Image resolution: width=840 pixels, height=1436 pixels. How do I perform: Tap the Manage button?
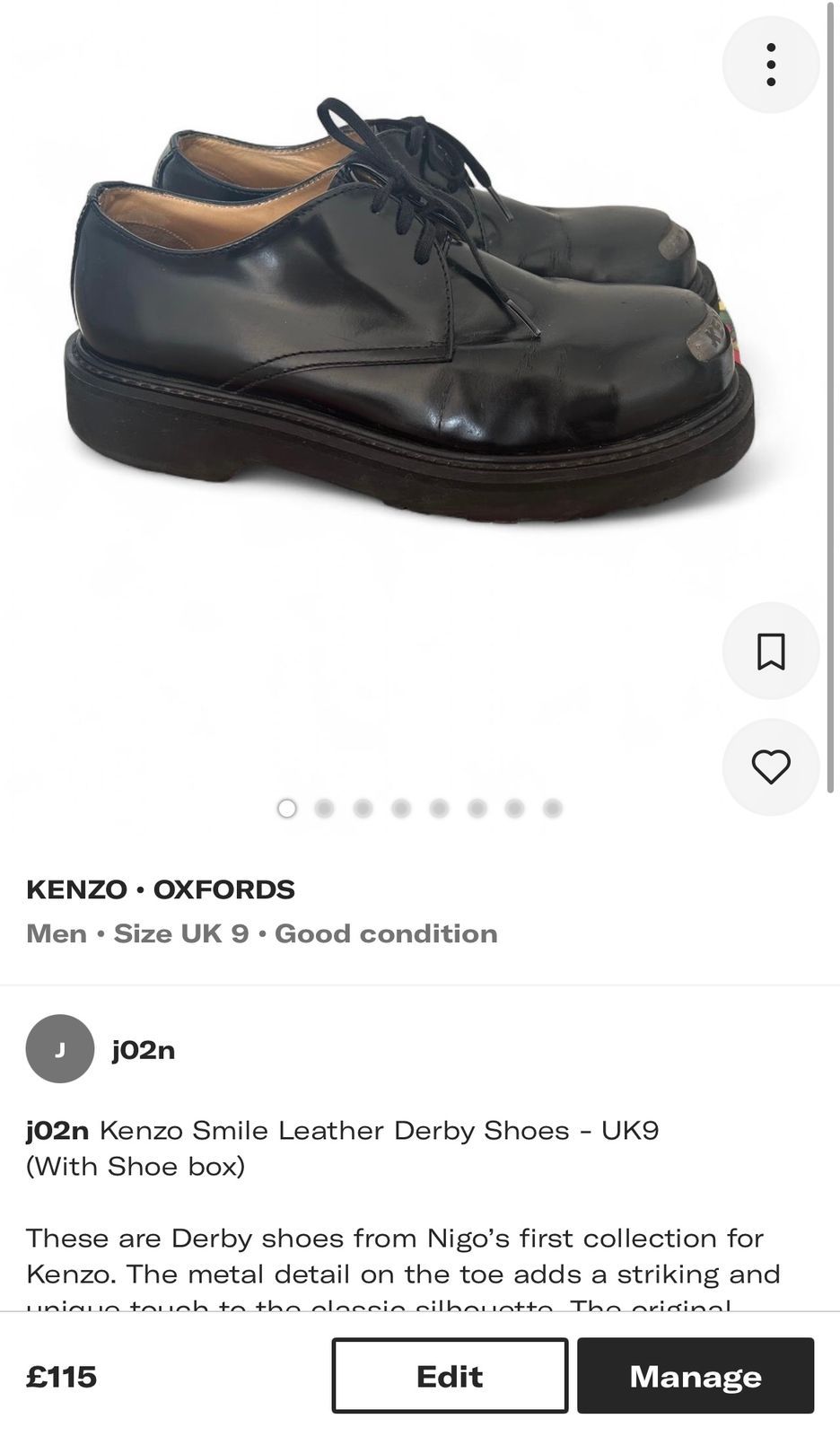pyautogui.click(x=696, y=1376)
